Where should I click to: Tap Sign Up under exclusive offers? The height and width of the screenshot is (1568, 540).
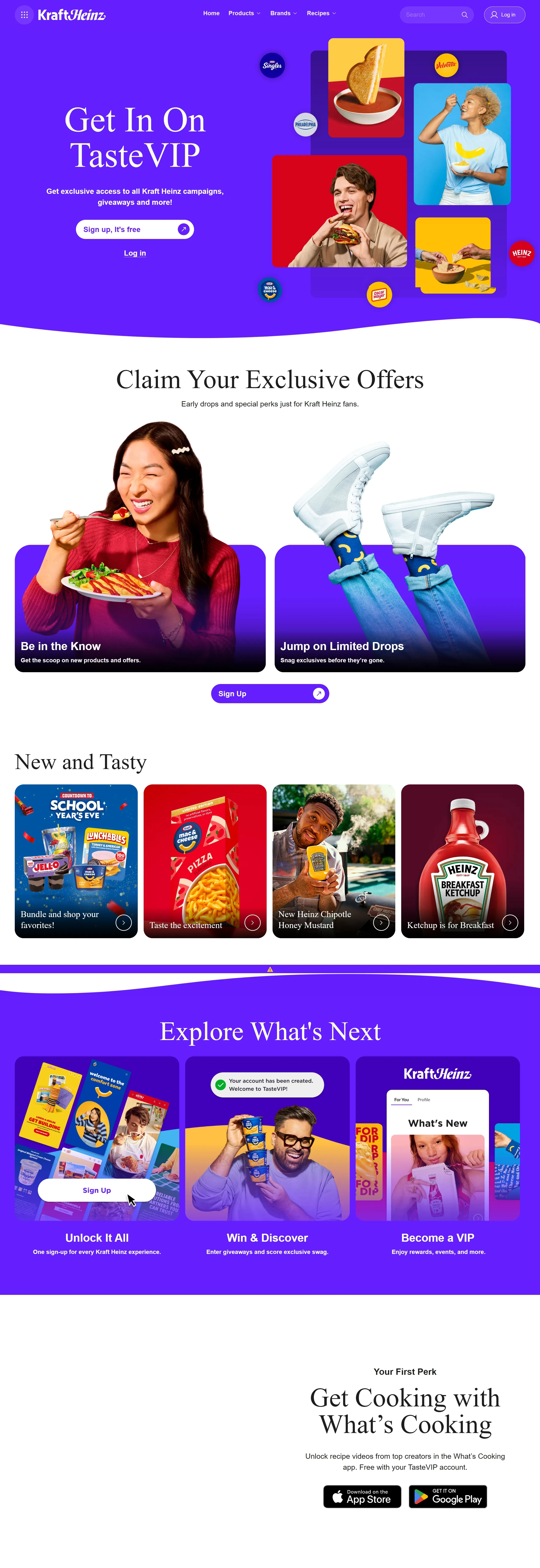click(x=270, y=694)
